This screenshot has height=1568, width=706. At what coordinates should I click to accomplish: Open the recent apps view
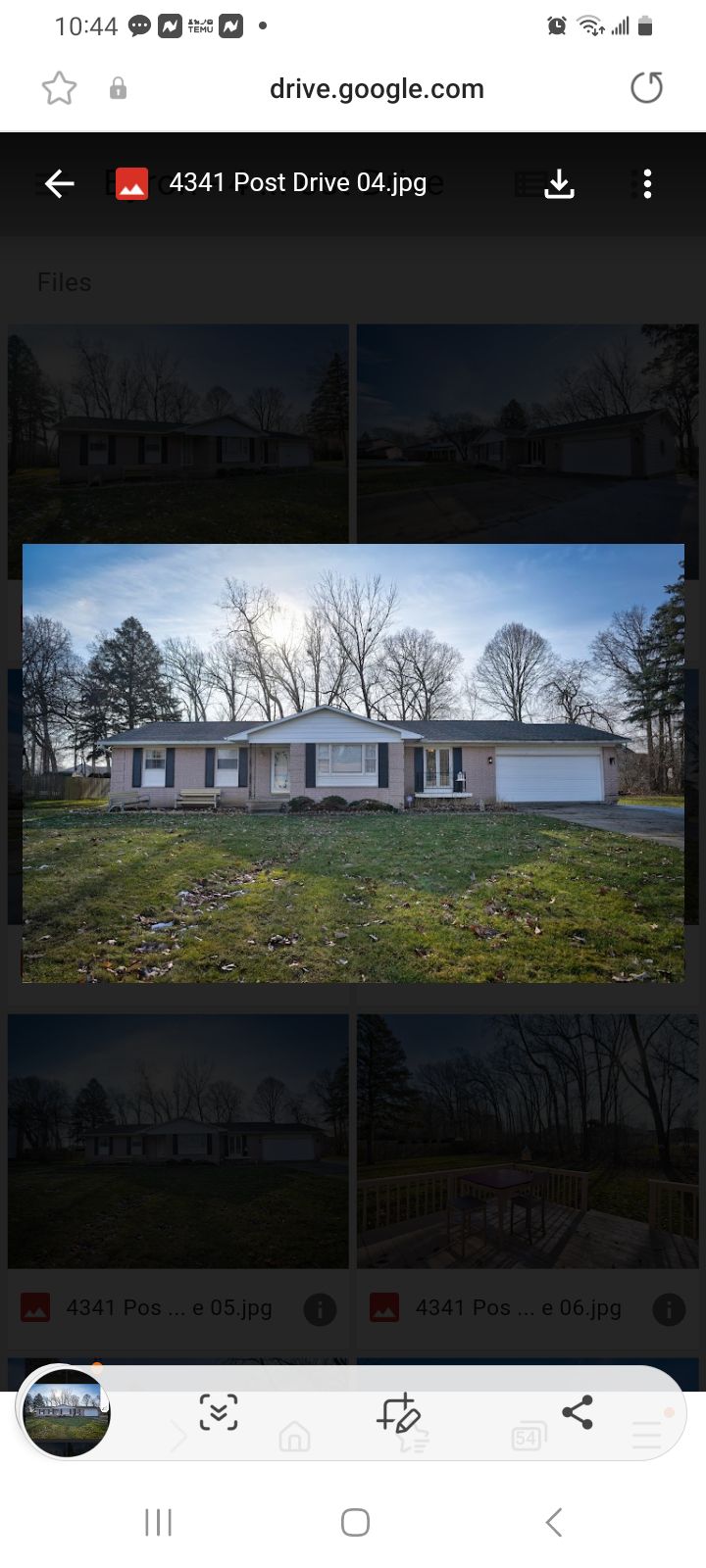coord(158,1522)
